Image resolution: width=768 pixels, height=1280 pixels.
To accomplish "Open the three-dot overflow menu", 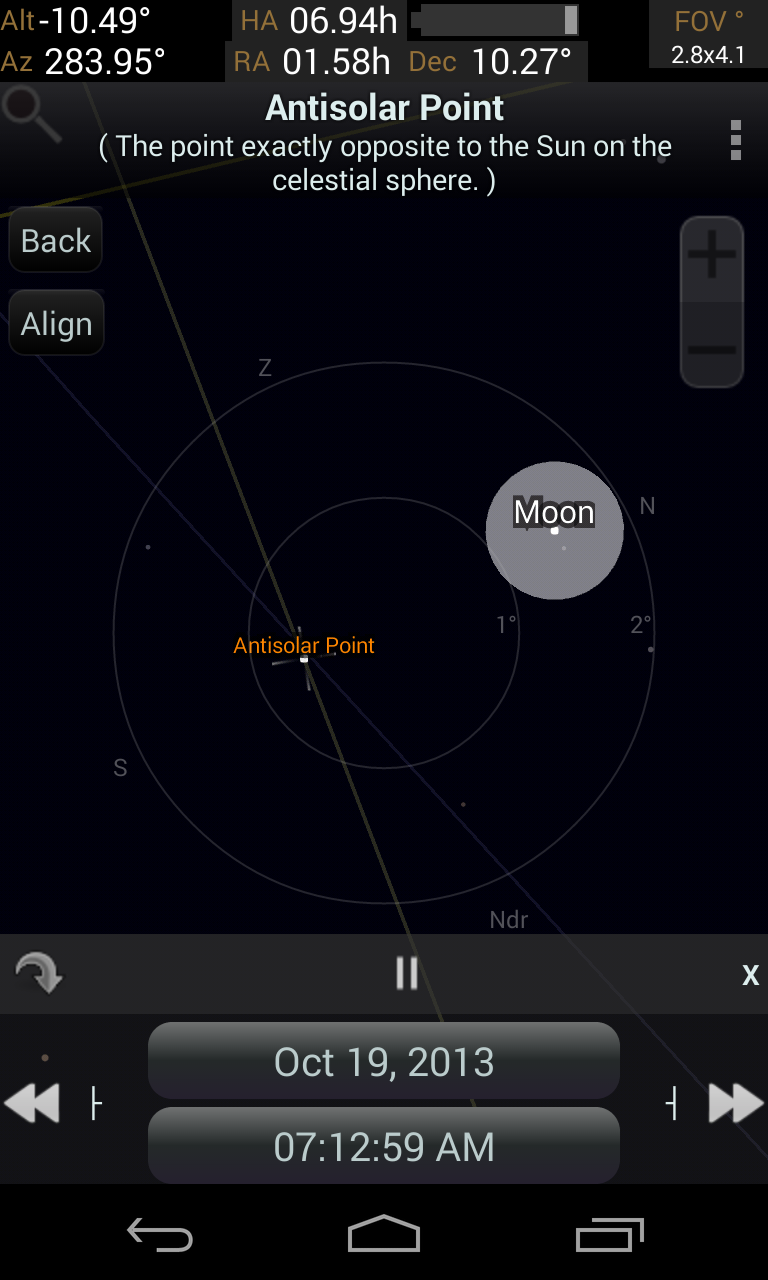I will tap(736, 140).
